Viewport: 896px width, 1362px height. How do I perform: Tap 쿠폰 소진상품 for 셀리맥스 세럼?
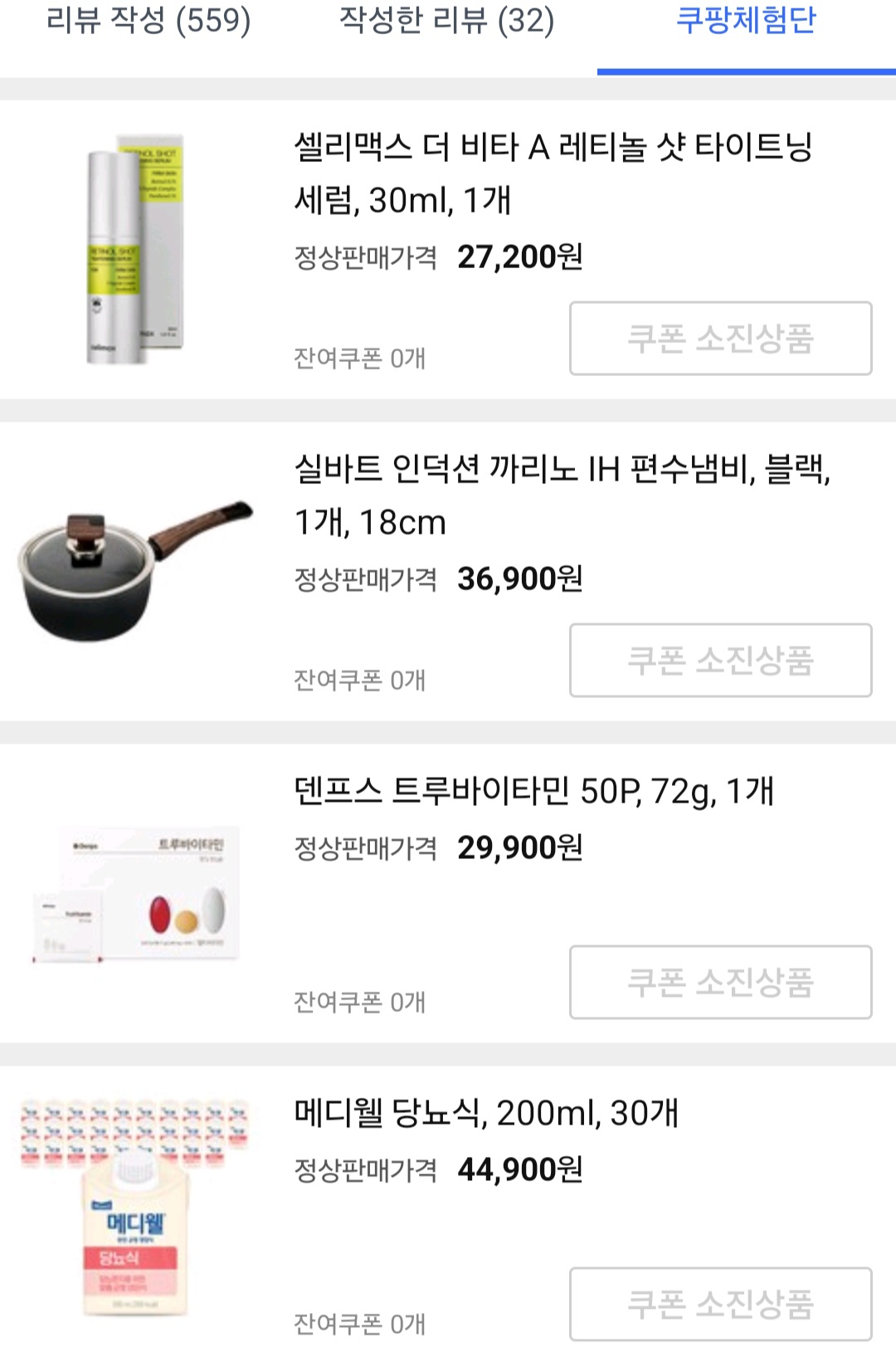(720, 339)
